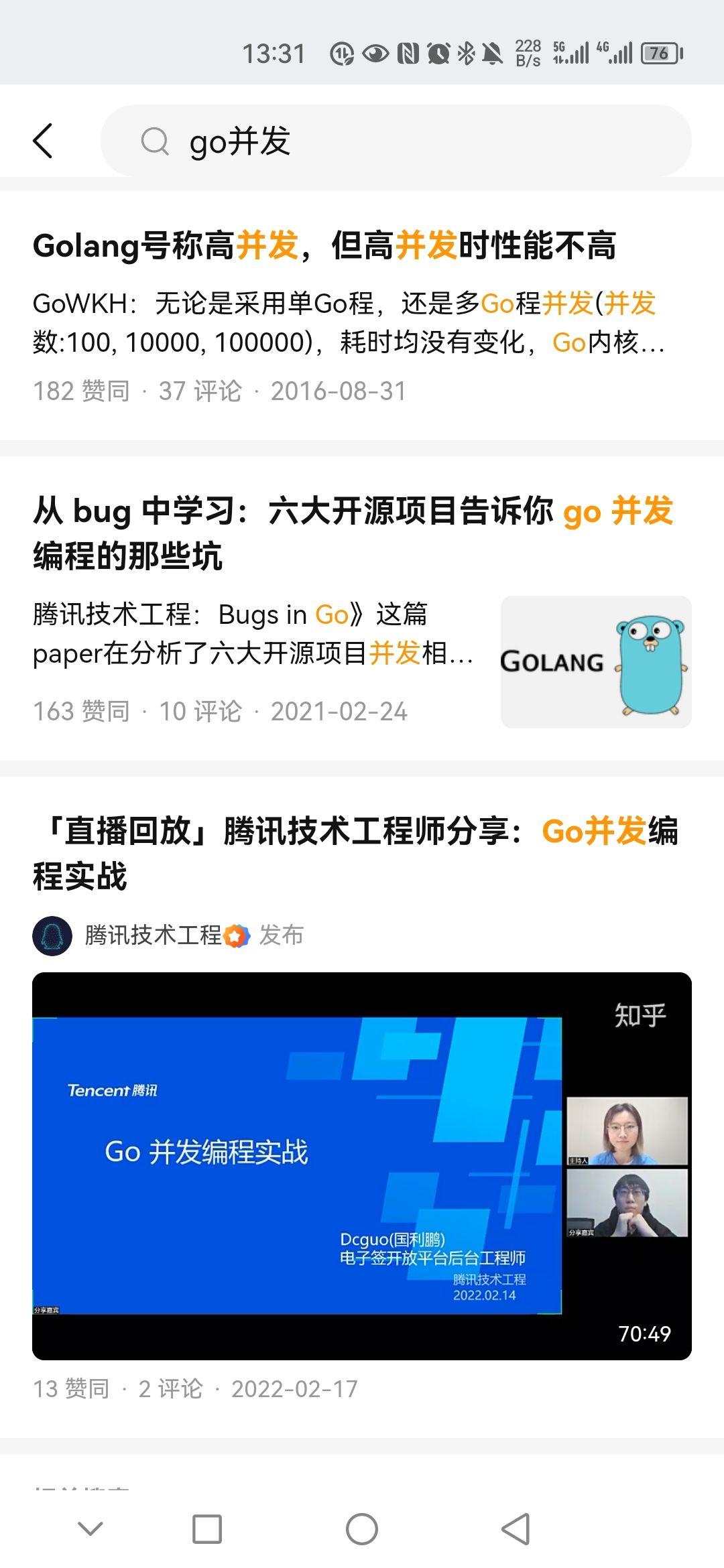Screen dimensions: 724x1568
Task: Play the Go 并发编程实战 video
Action: (x=362, y=1166)
